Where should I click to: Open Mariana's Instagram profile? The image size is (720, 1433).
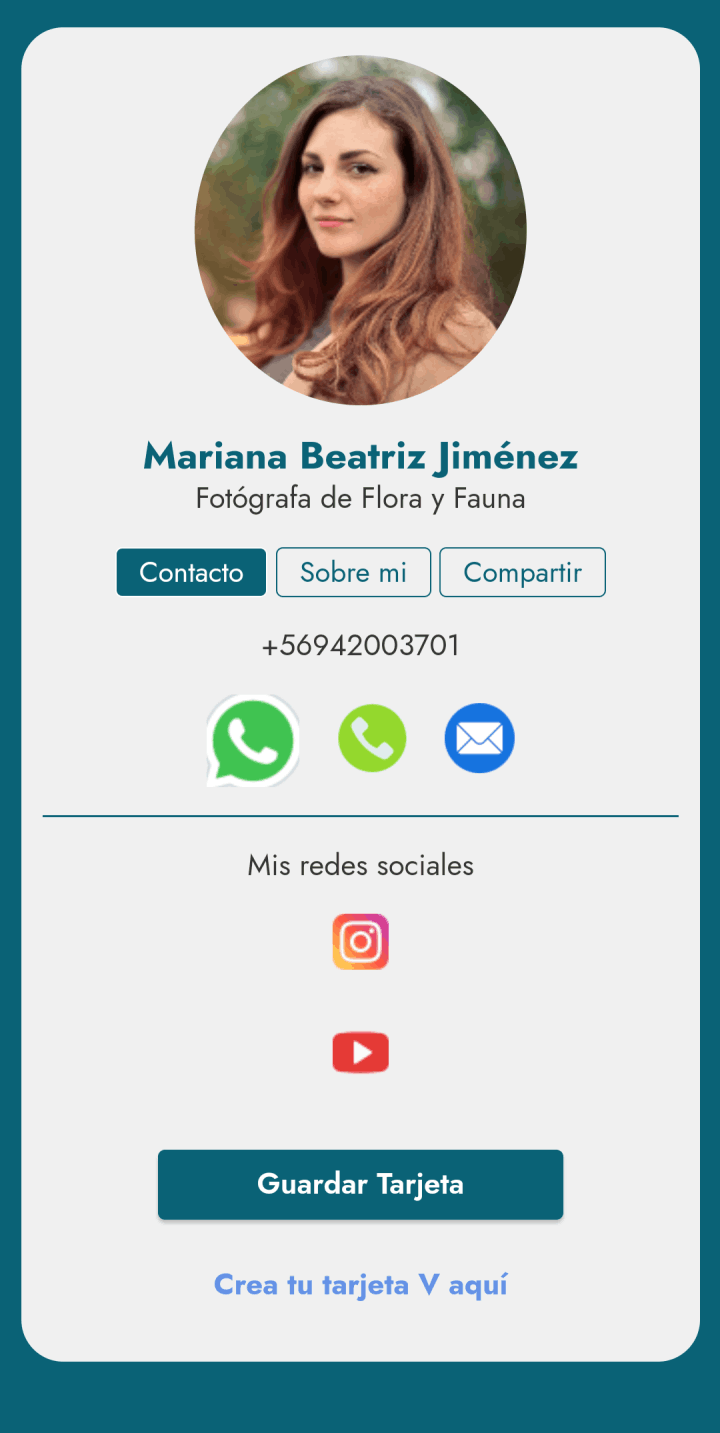(x=360, y=942)
